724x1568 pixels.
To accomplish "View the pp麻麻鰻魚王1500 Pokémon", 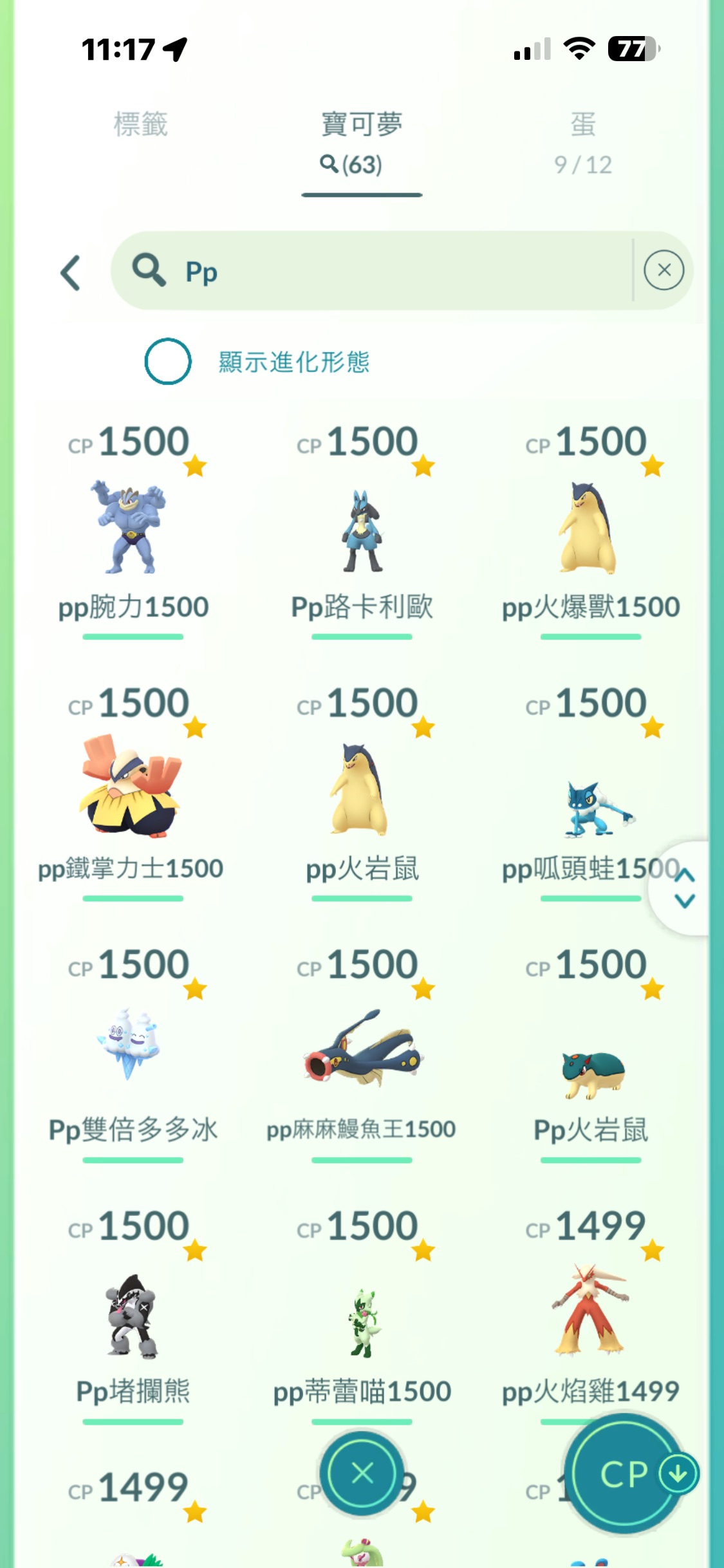I will click(362, 1050).
